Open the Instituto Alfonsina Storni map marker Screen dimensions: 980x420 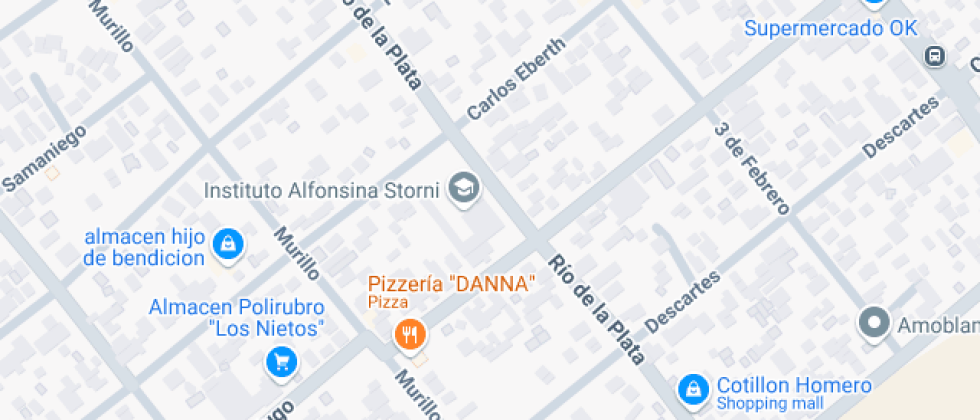pos(463,187)
